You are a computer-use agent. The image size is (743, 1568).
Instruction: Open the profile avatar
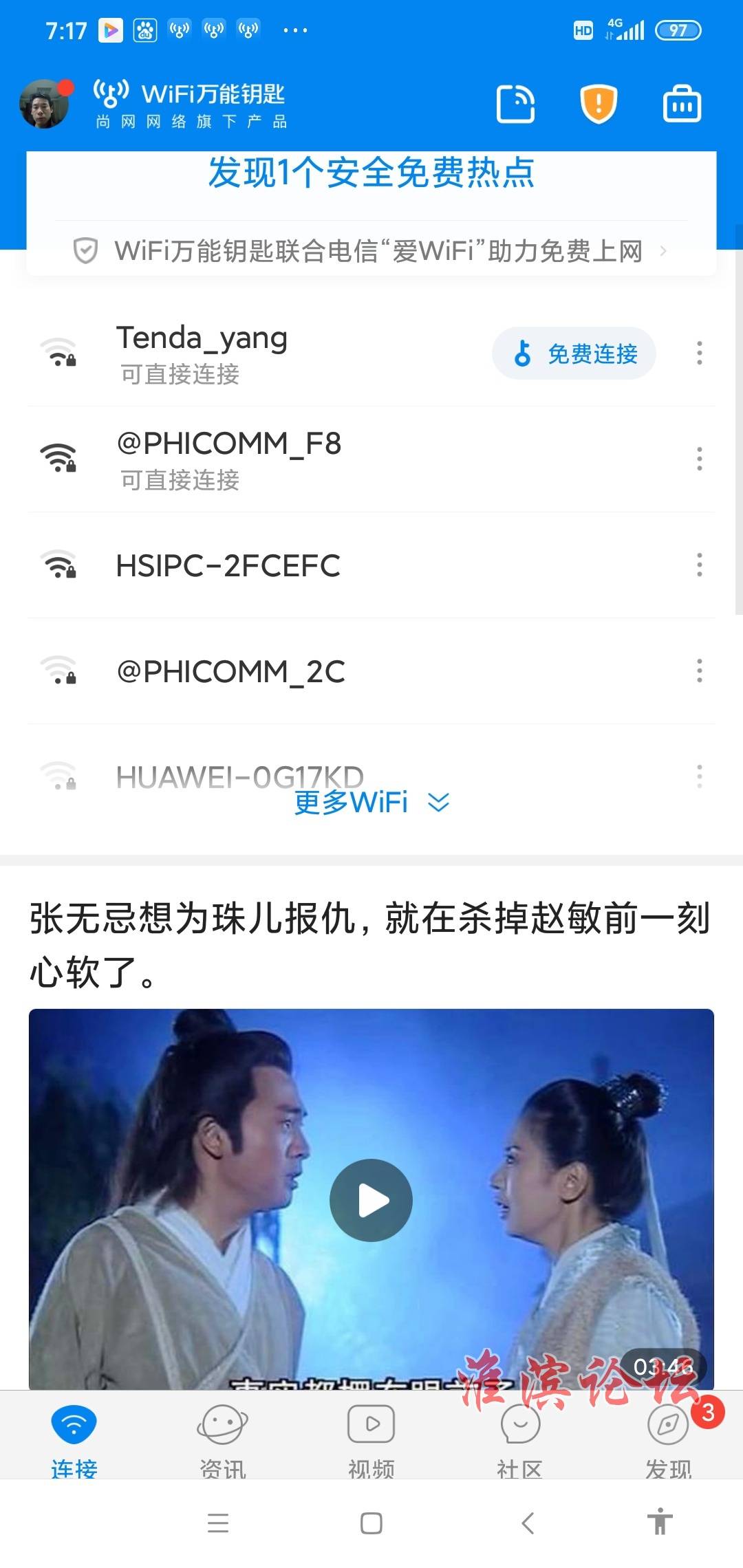(44, 105)
